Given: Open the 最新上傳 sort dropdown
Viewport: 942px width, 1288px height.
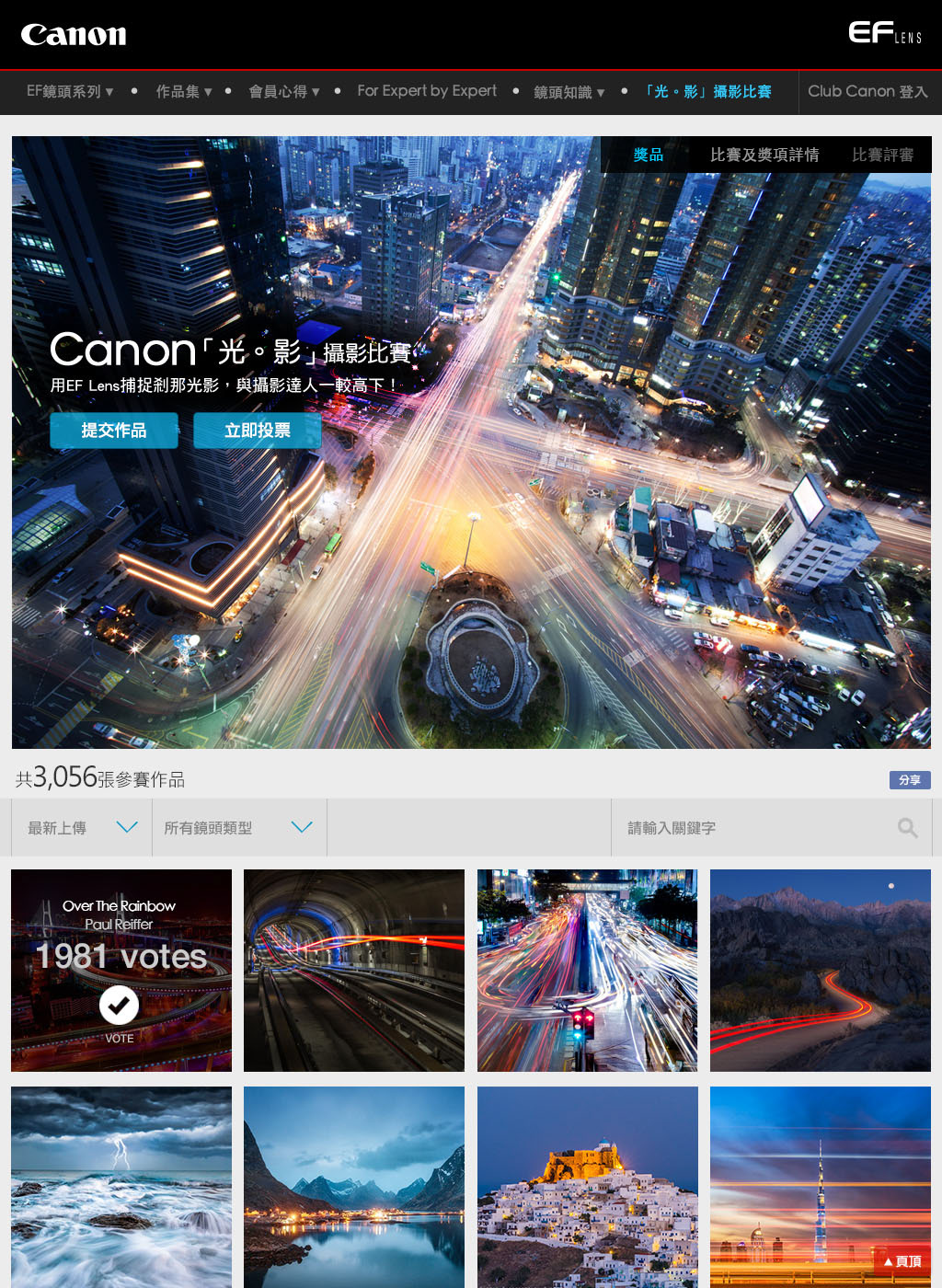Looking at the screenshot, I should tap(82, 828).
